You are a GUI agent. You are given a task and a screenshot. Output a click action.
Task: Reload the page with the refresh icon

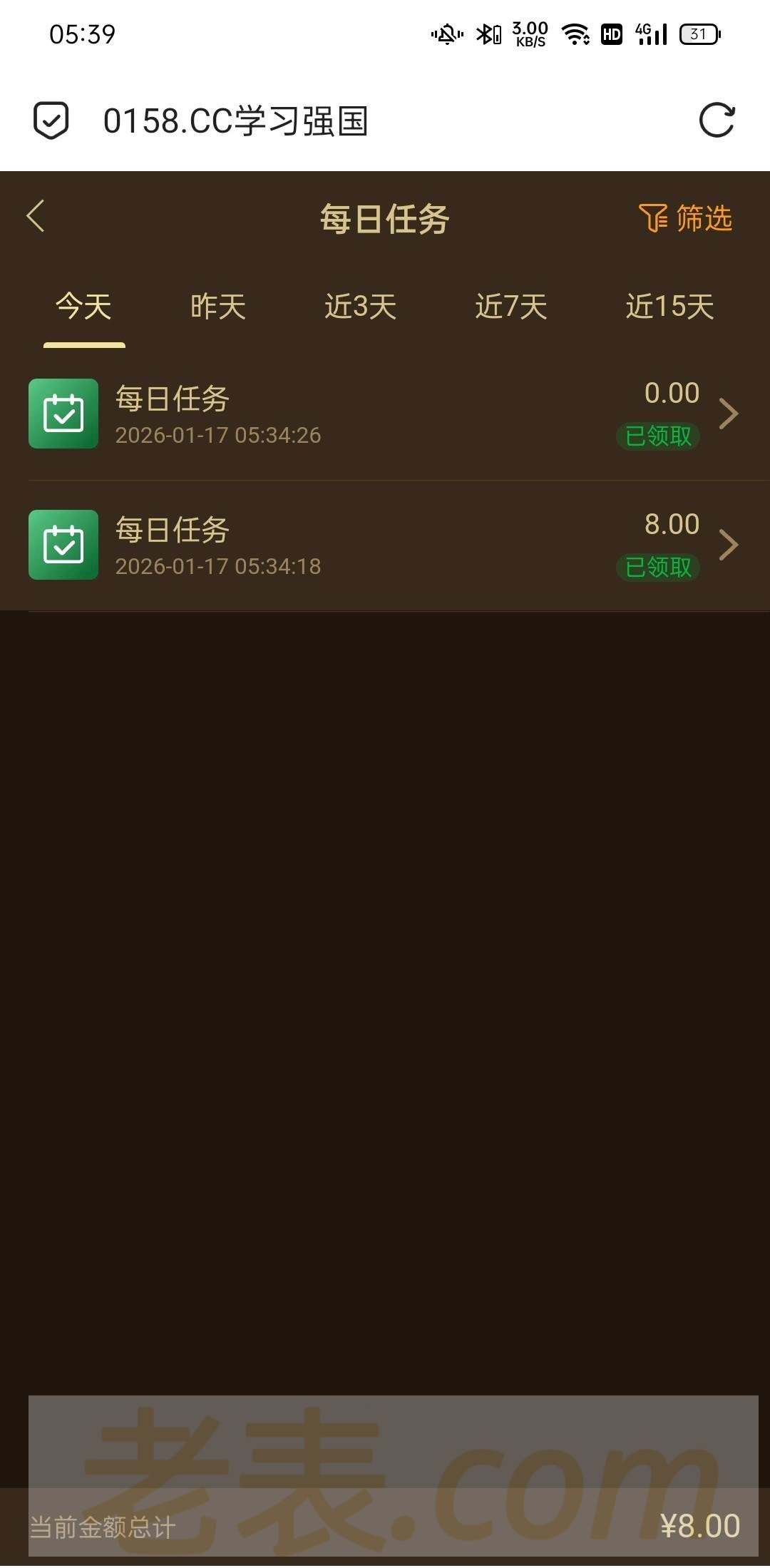click(x=716, y=120)
